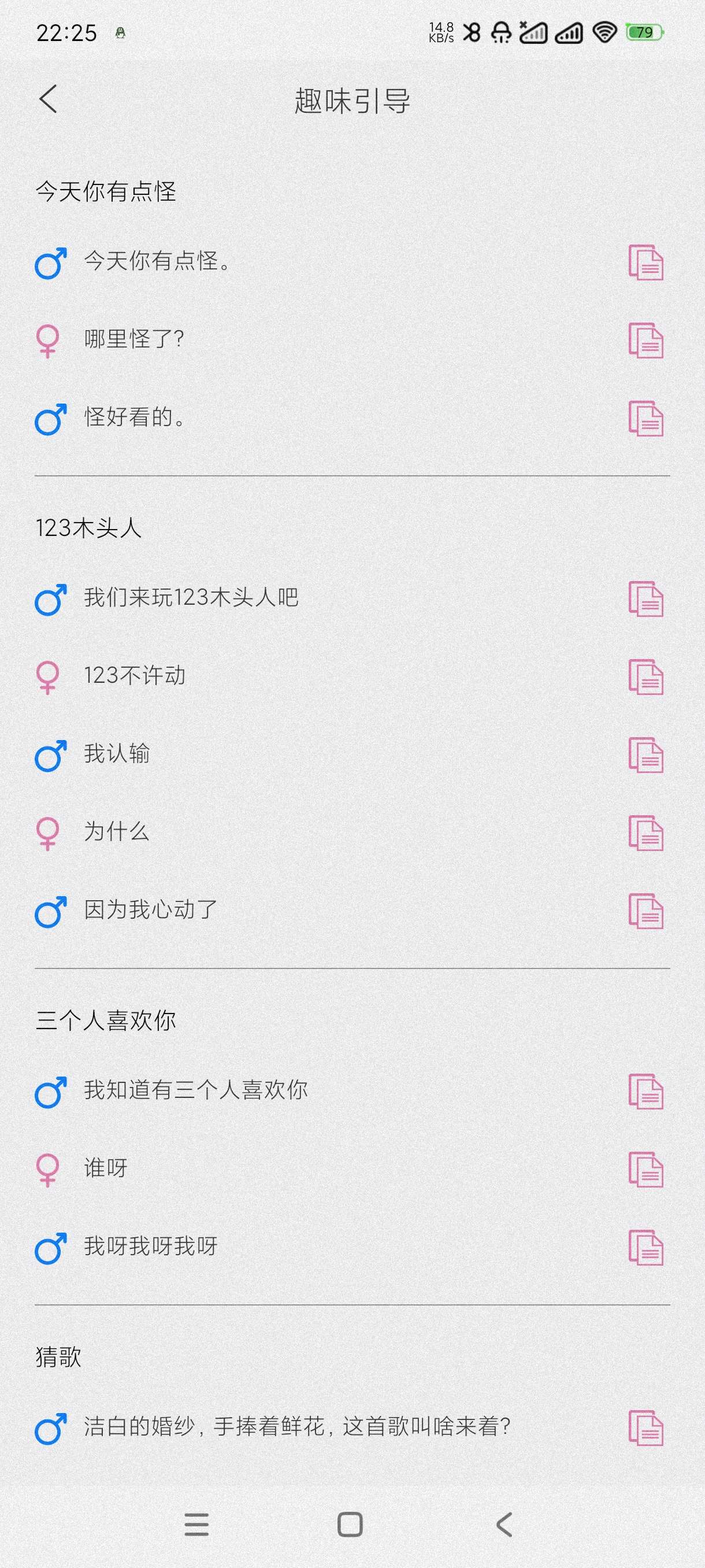Image resolution: width=705 pixels, height=1568 pixels.
Task: Copy the line 我认输
Action: point(645,755)
